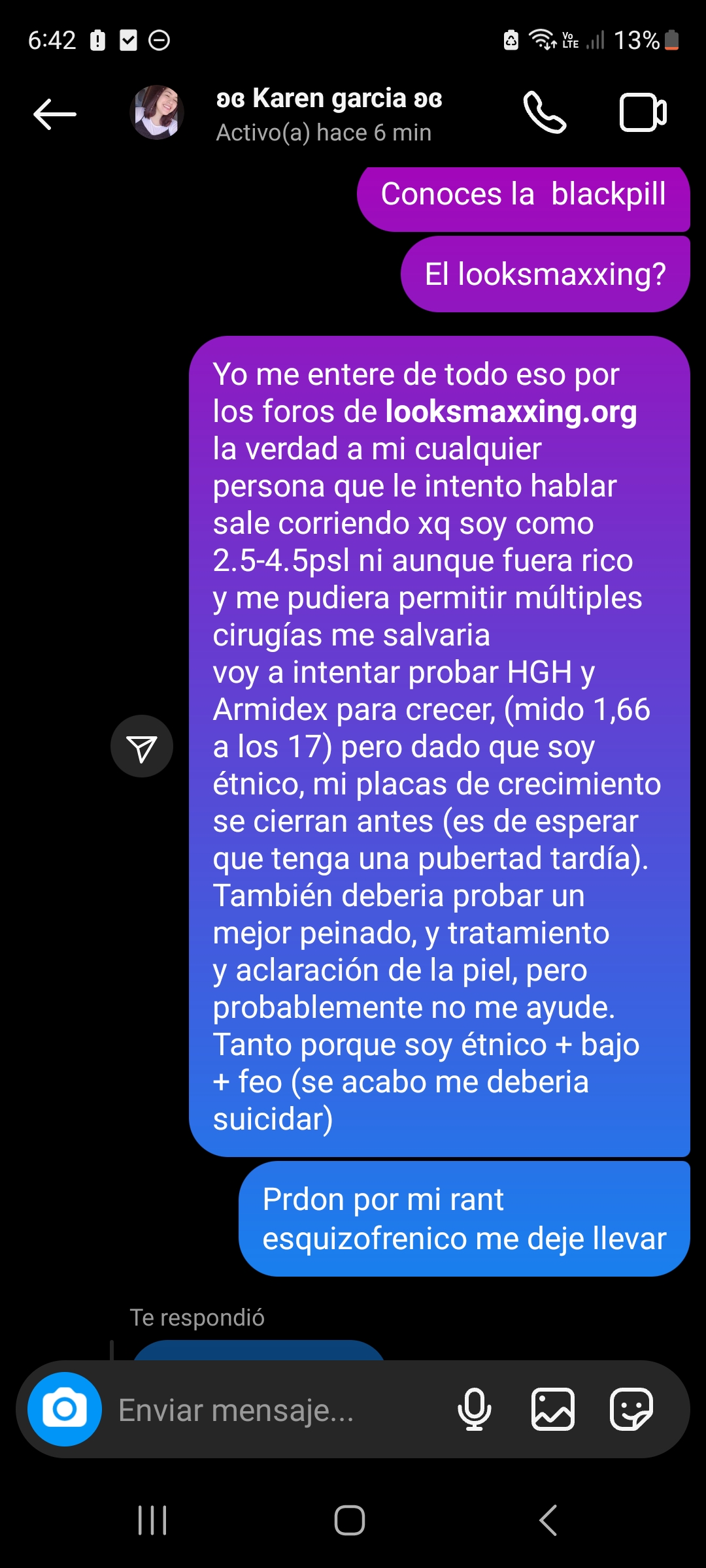
Task: Forward the long message with share arrow
Action: [x=142, y=746]
